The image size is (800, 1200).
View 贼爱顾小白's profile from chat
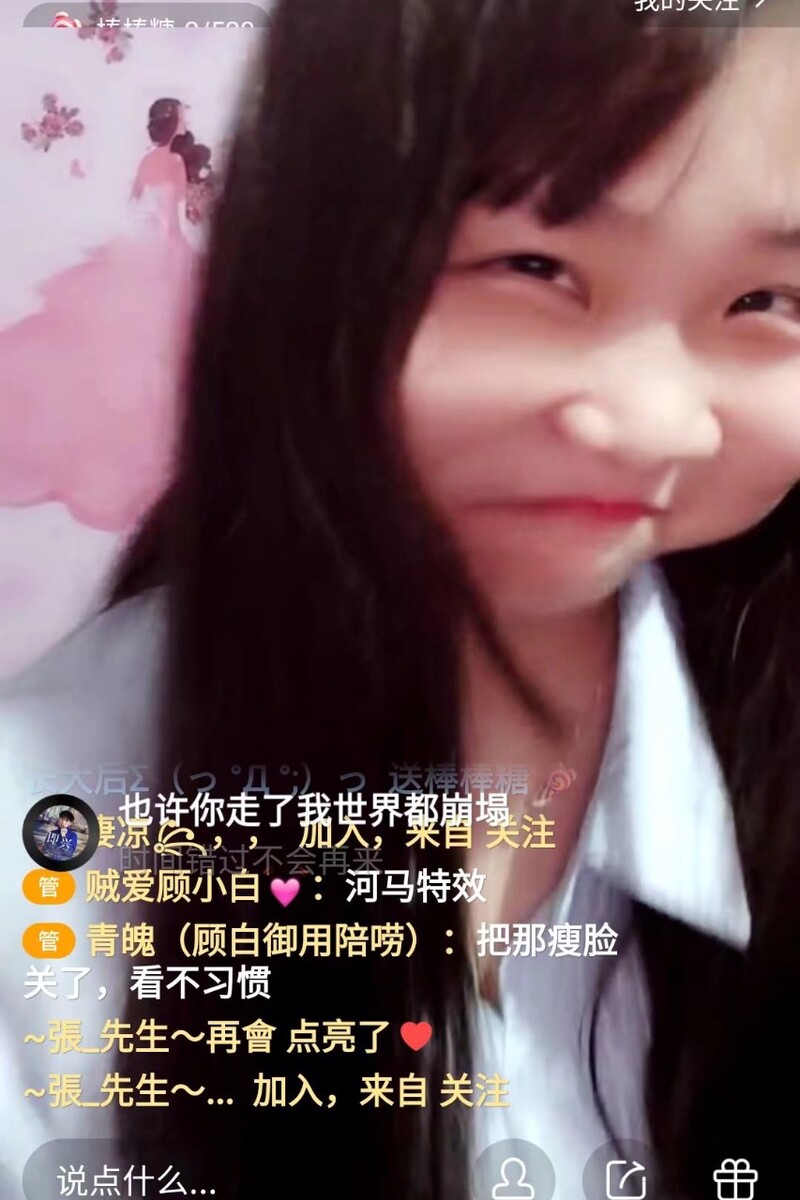pos(172,887)
